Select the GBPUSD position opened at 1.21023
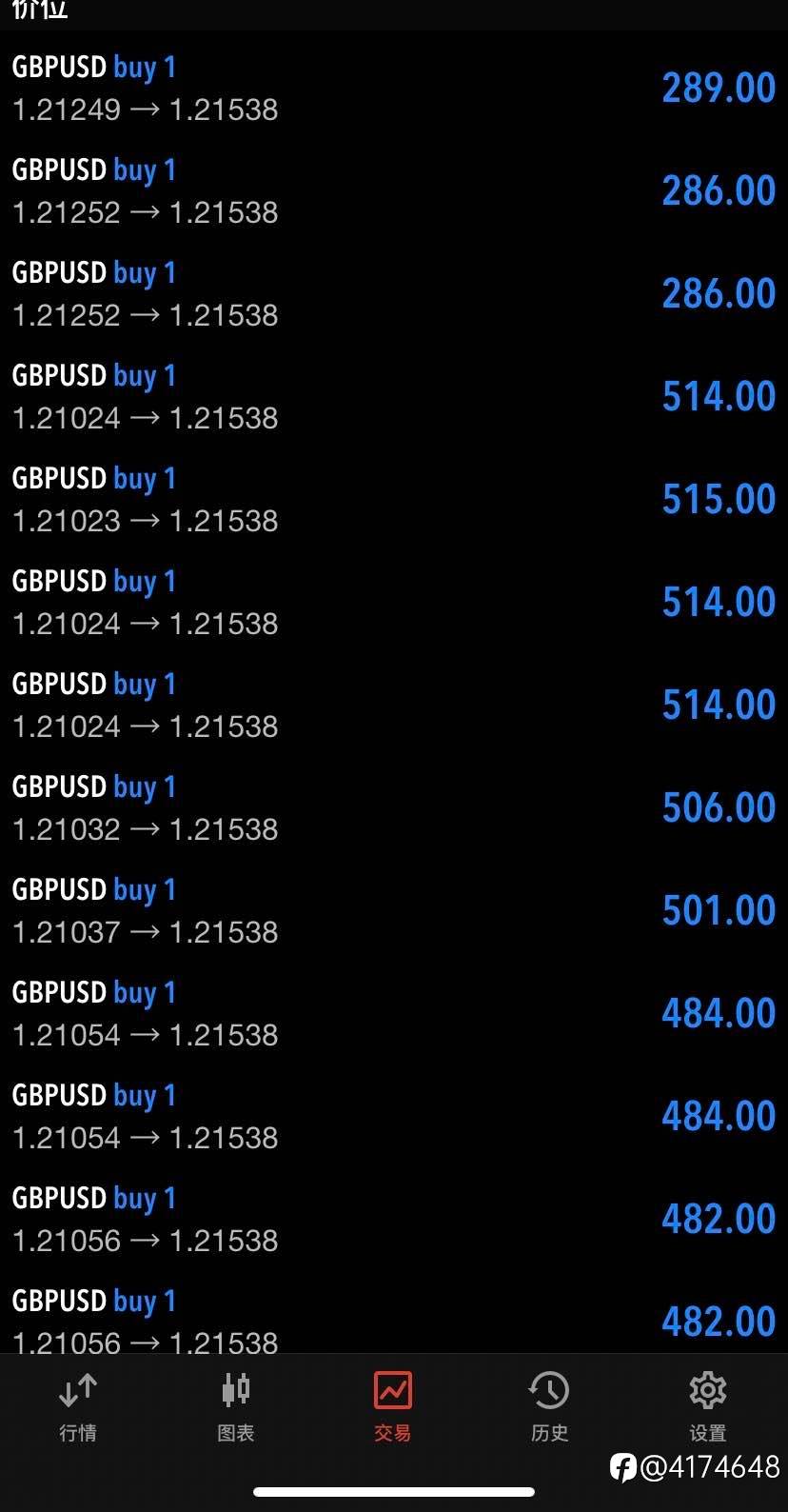This screenshot has width=788, height=1512. (x=393, y=499)
